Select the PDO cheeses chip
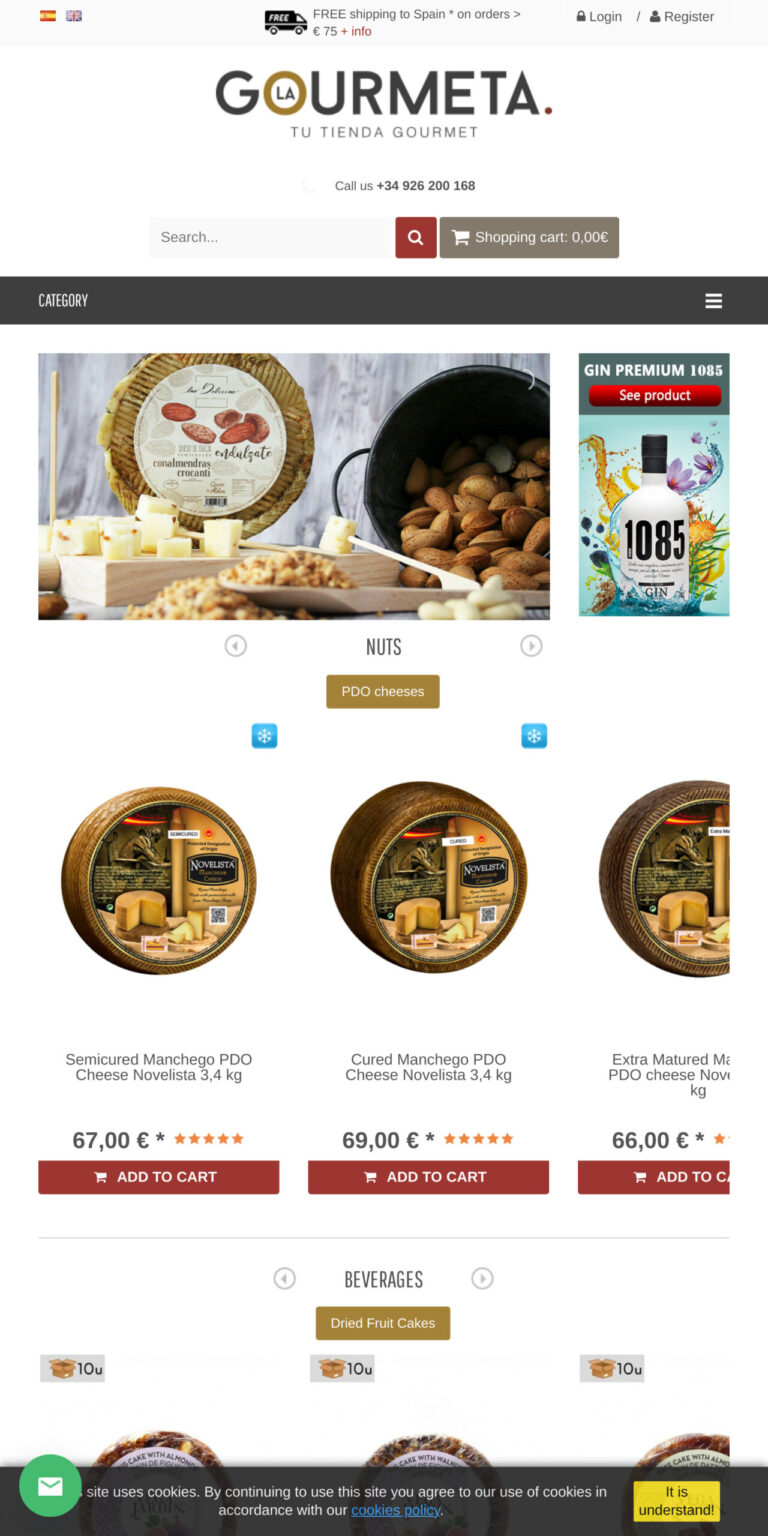Image resolution: width=768 pixels, height=1536 pixels. (x=382, y=692)
